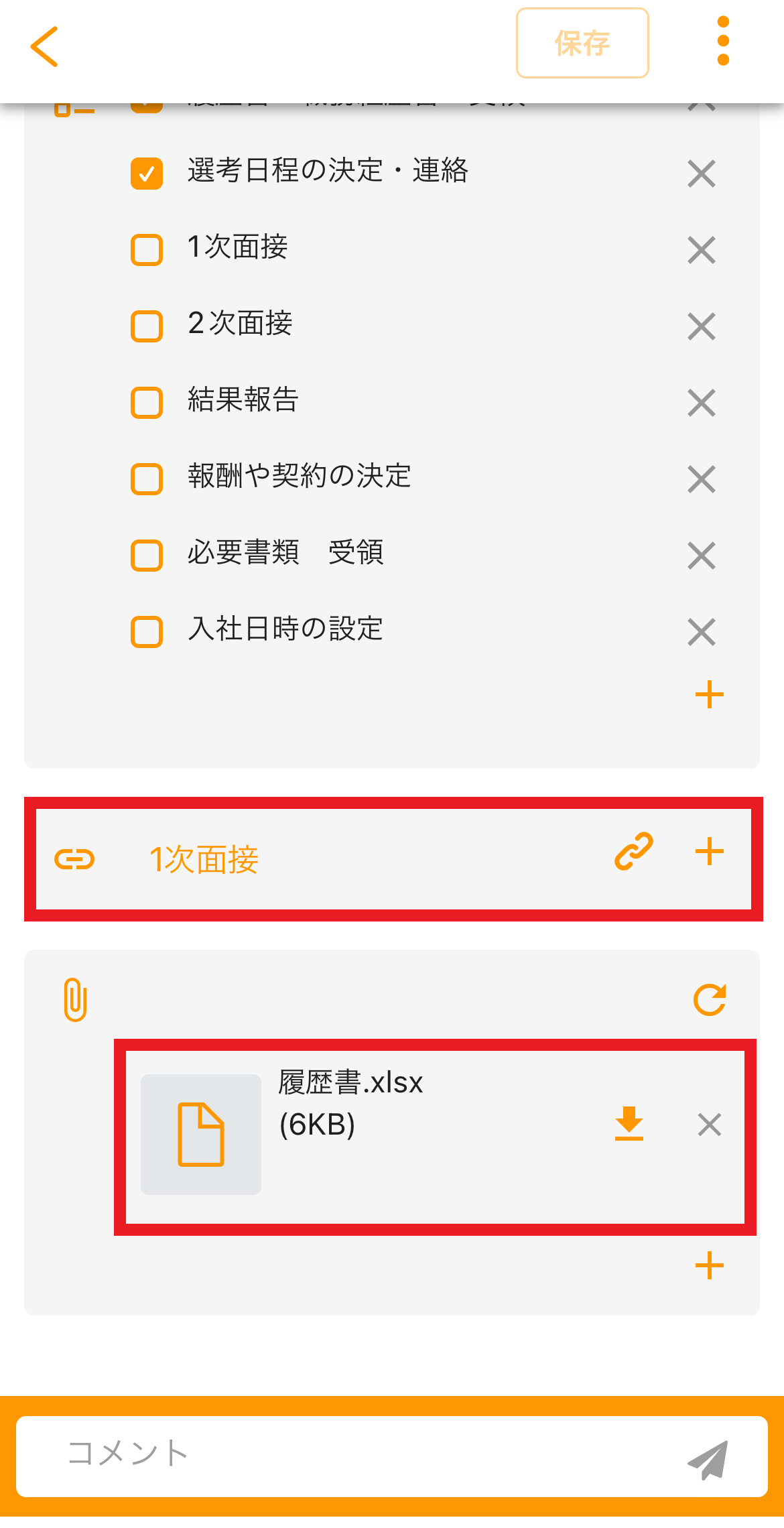This screenshot has height=1528, width=784.
Task: Click the copy link icon beside 1次面接
Action: pos(634,852)
